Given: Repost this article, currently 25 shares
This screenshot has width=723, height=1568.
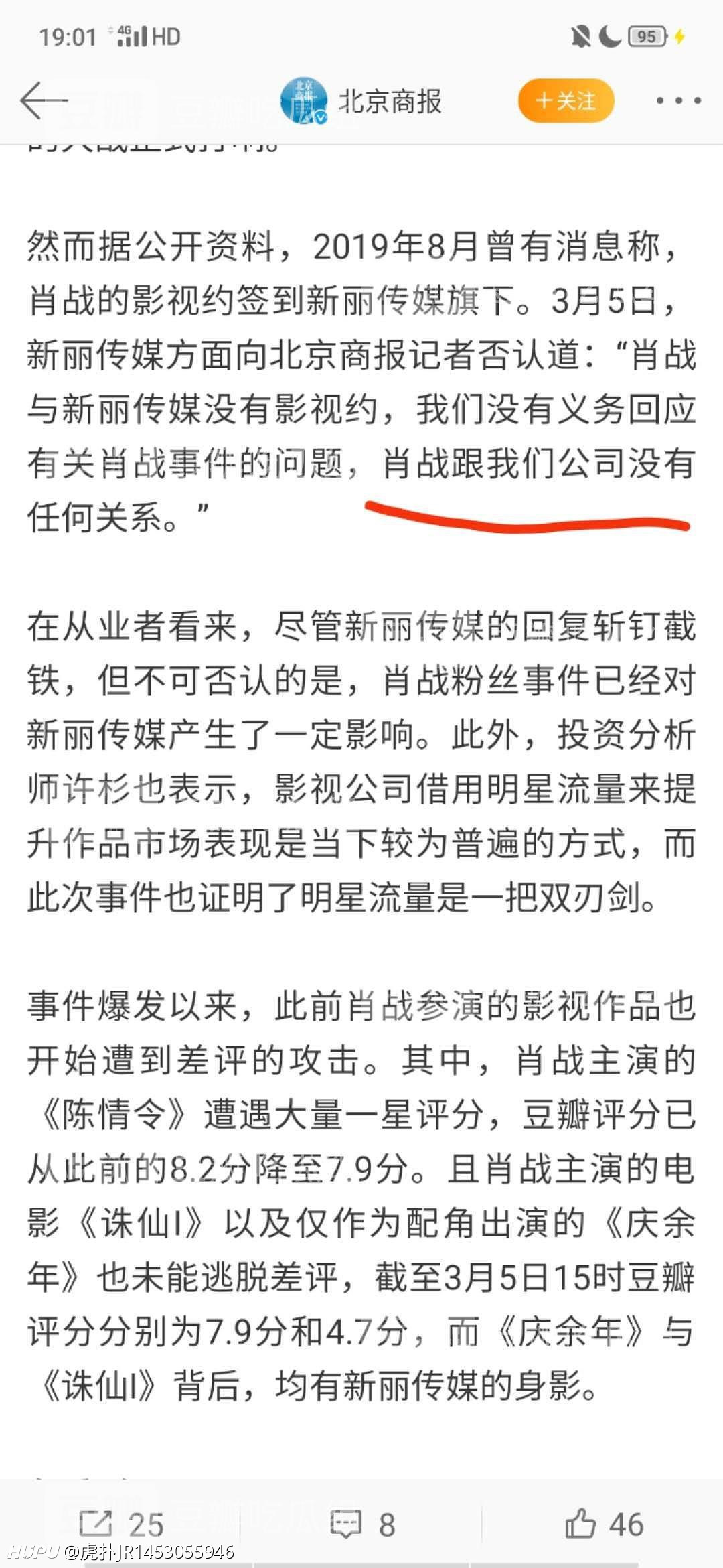Looking at the screenshot, I should coord(121,1524).
